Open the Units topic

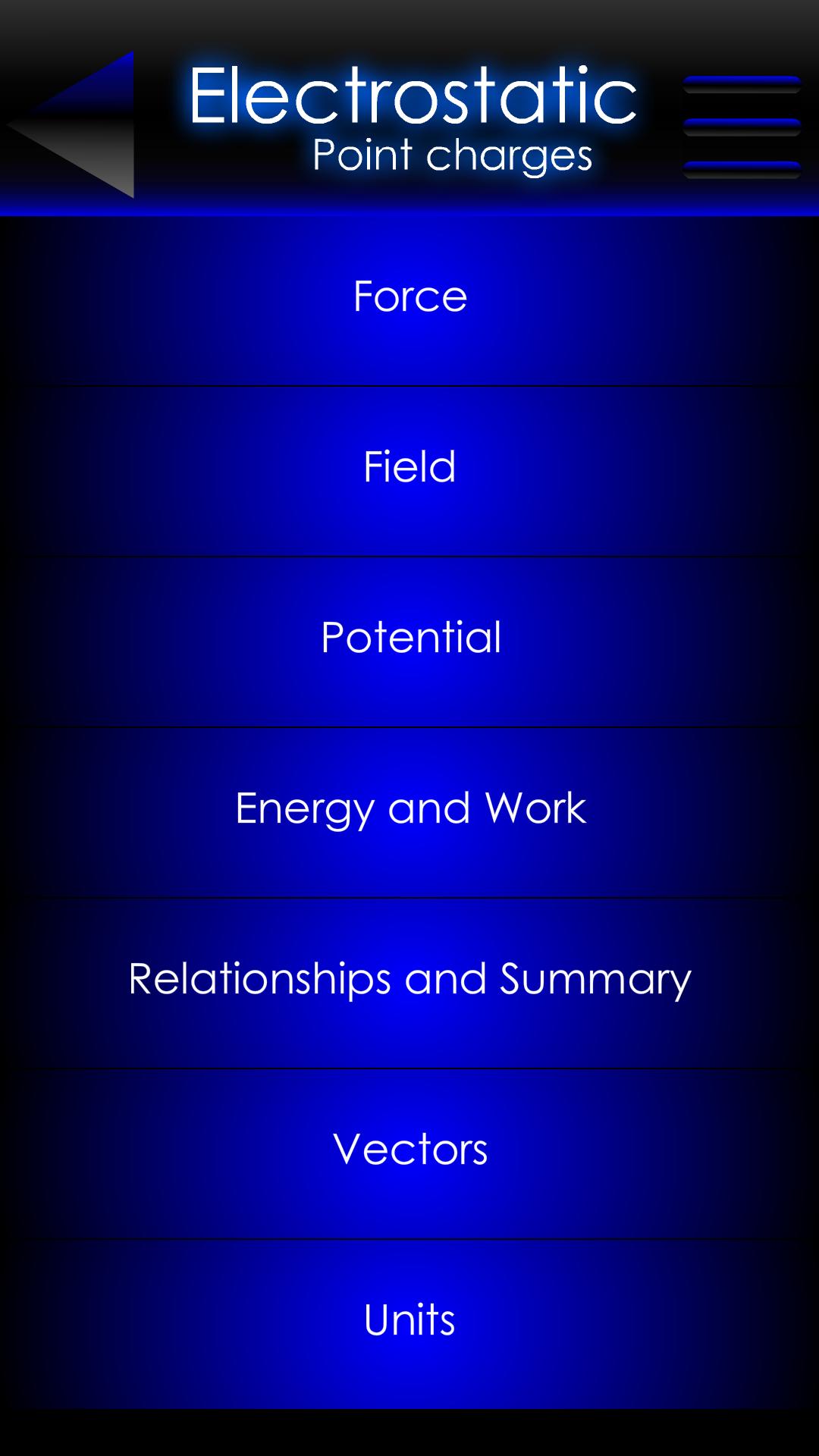pos(409,1320)
